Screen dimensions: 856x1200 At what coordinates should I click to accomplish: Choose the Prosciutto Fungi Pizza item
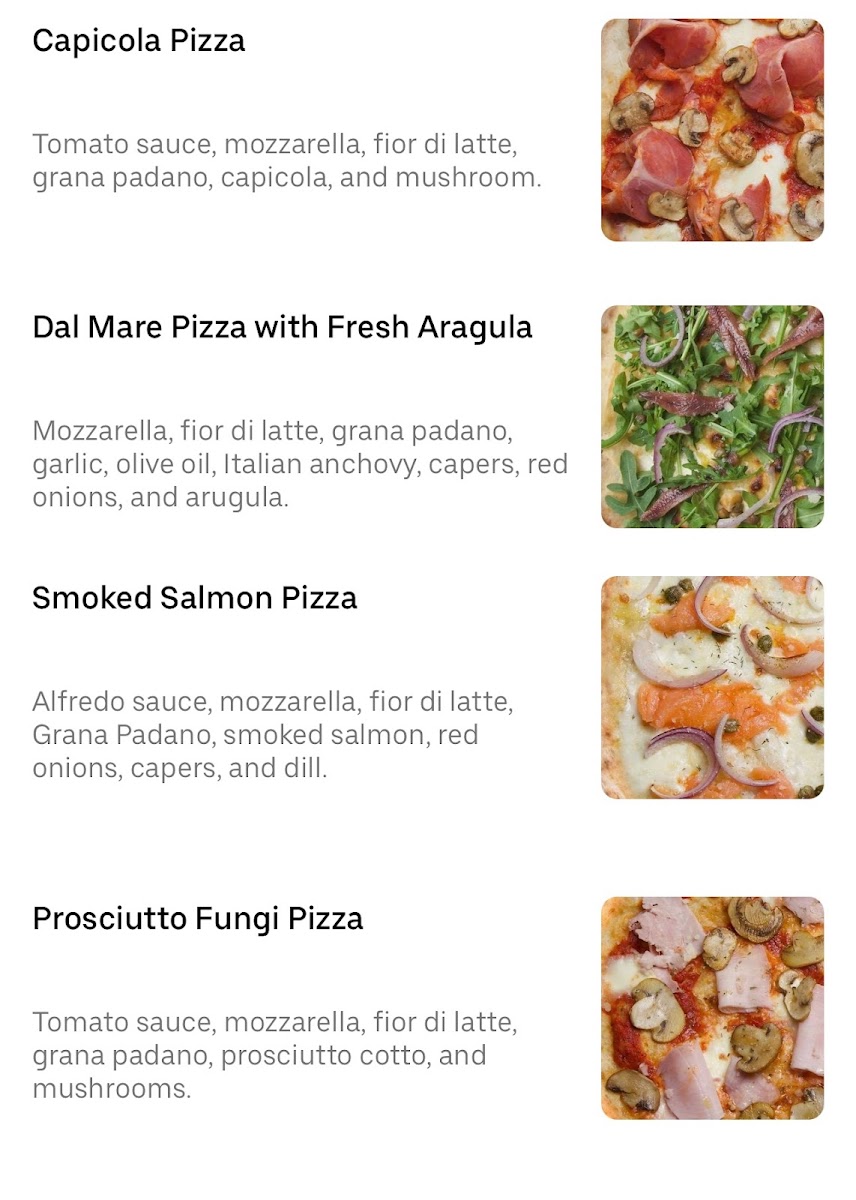[x=197, y=919]
